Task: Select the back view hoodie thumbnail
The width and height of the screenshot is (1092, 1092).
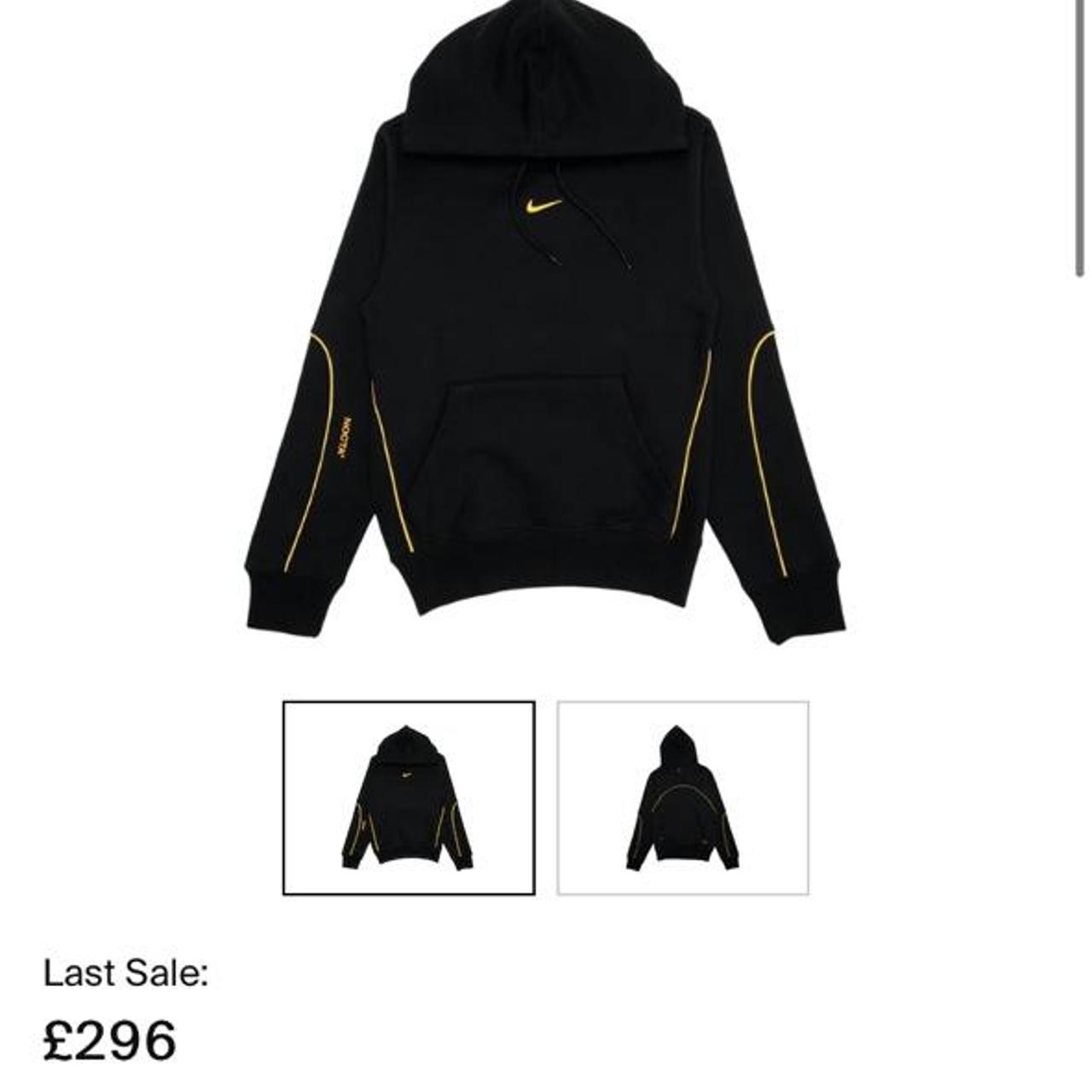Action: pos(682,798)
